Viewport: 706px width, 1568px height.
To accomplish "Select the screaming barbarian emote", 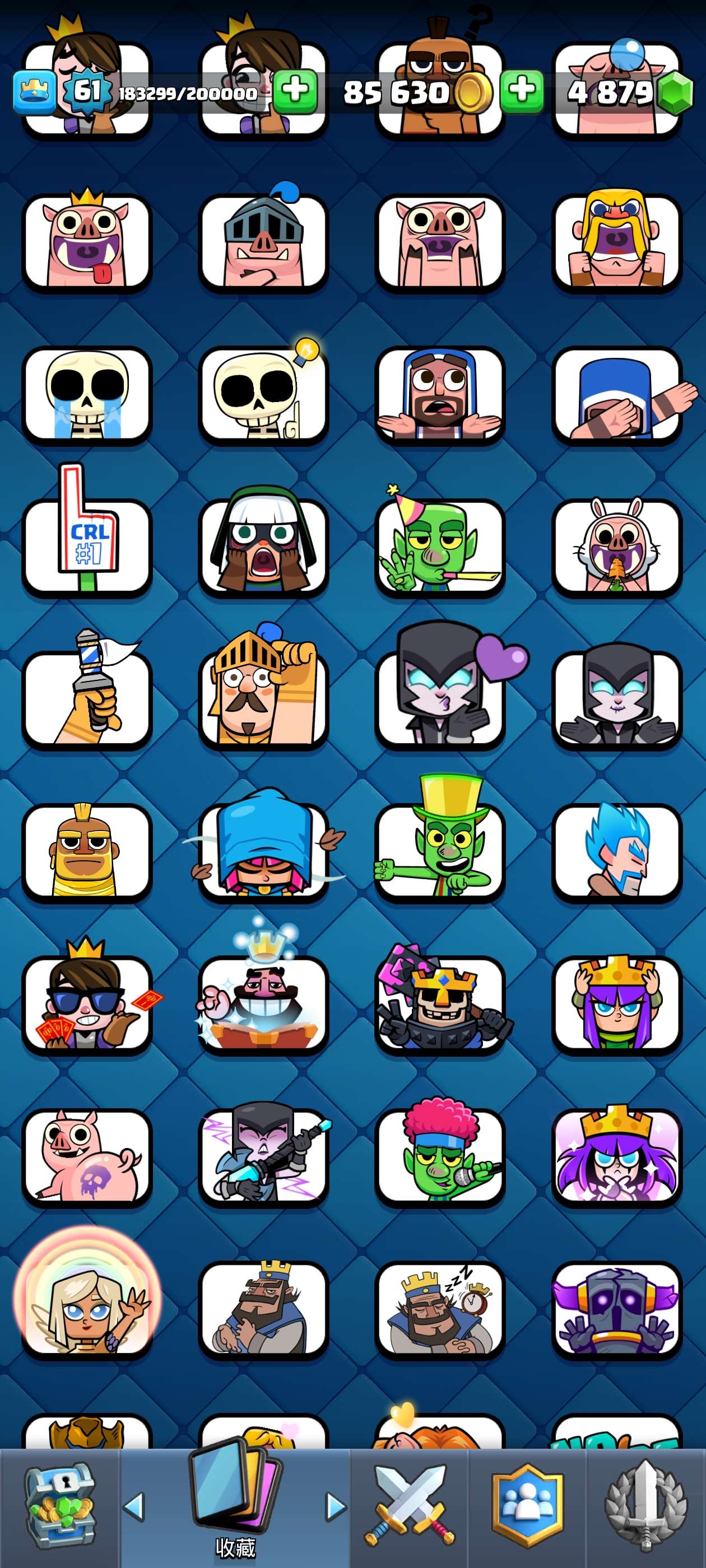I will click(616, 242).
